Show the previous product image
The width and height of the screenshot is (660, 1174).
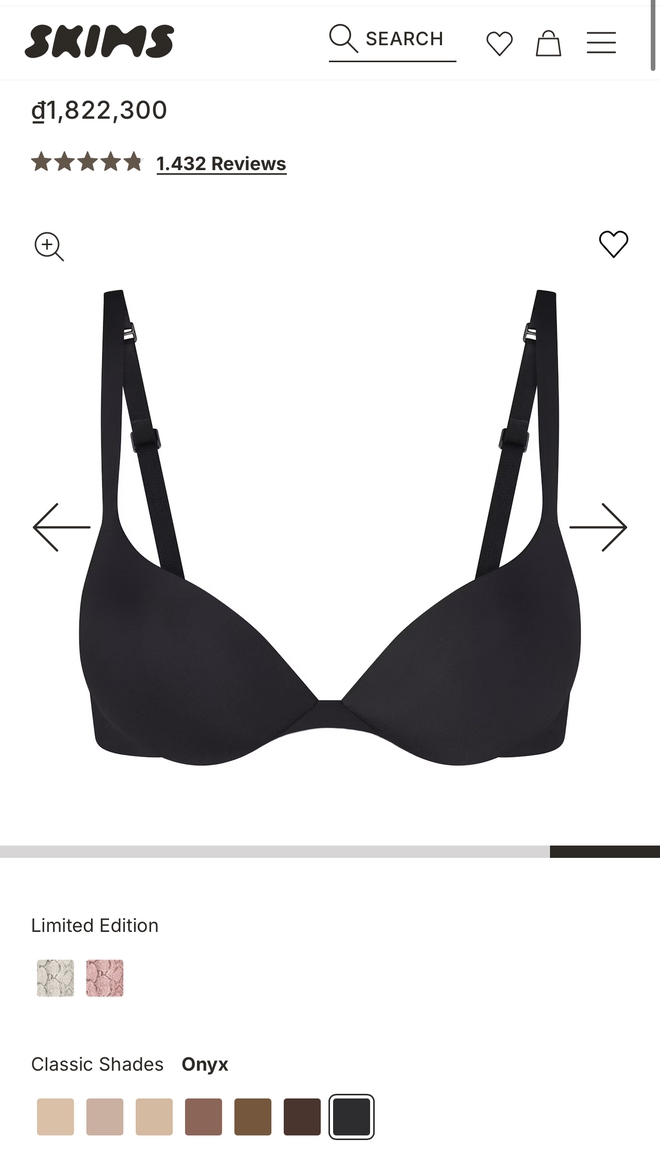(61, 527)
